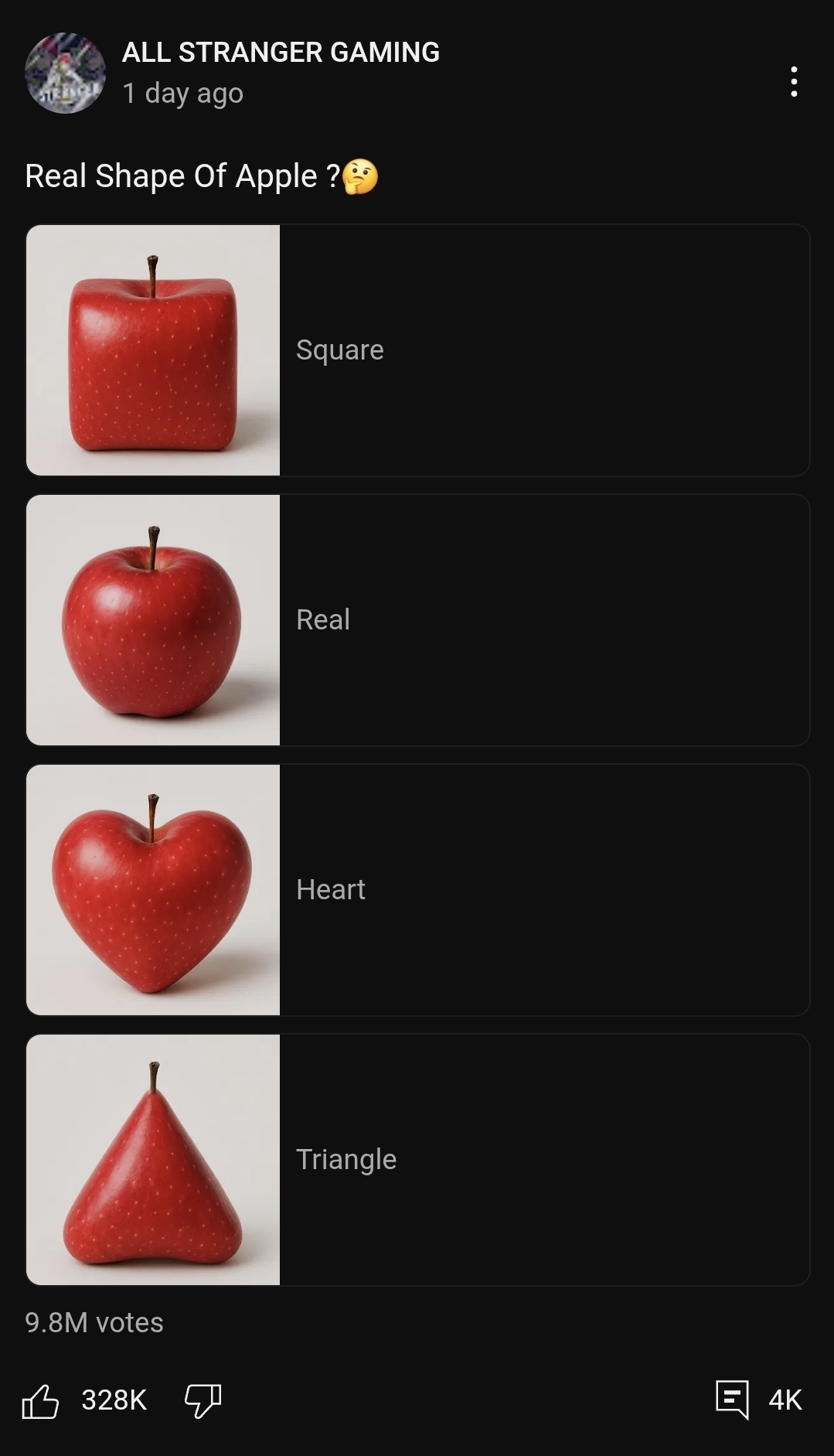
Task: Vote for the Real option
Action: 417,620
